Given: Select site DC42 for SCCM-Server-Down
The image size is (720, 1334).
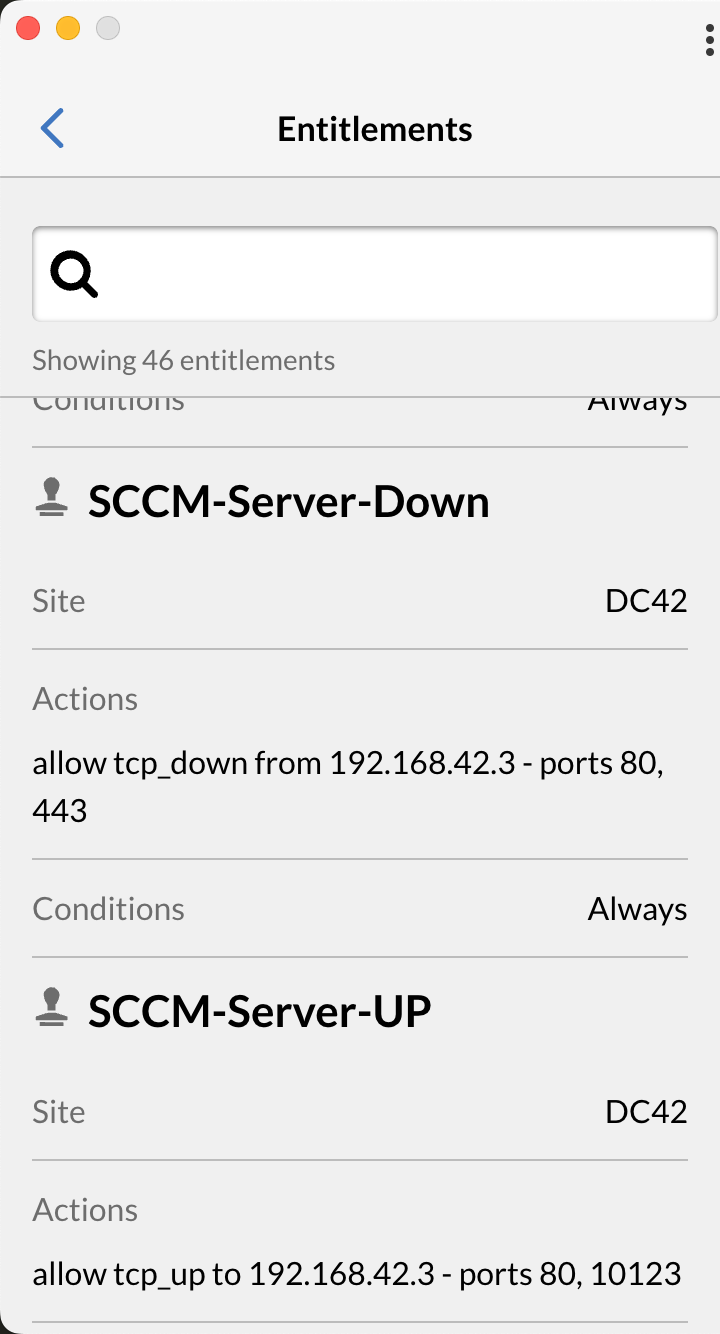Looking at the screenshot, I should click(646, 600).
